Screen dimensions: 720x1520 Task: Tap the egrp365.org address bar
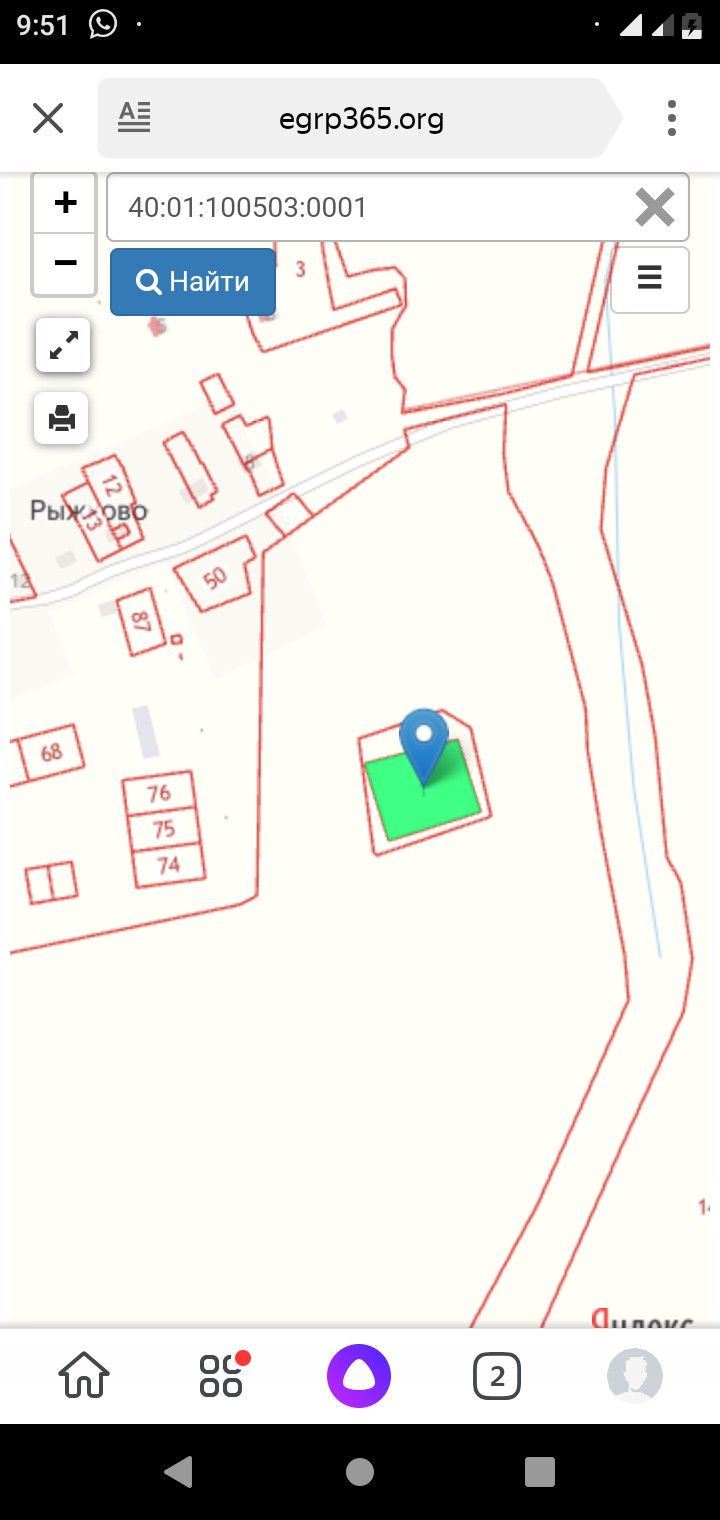[x=360, y=120]
